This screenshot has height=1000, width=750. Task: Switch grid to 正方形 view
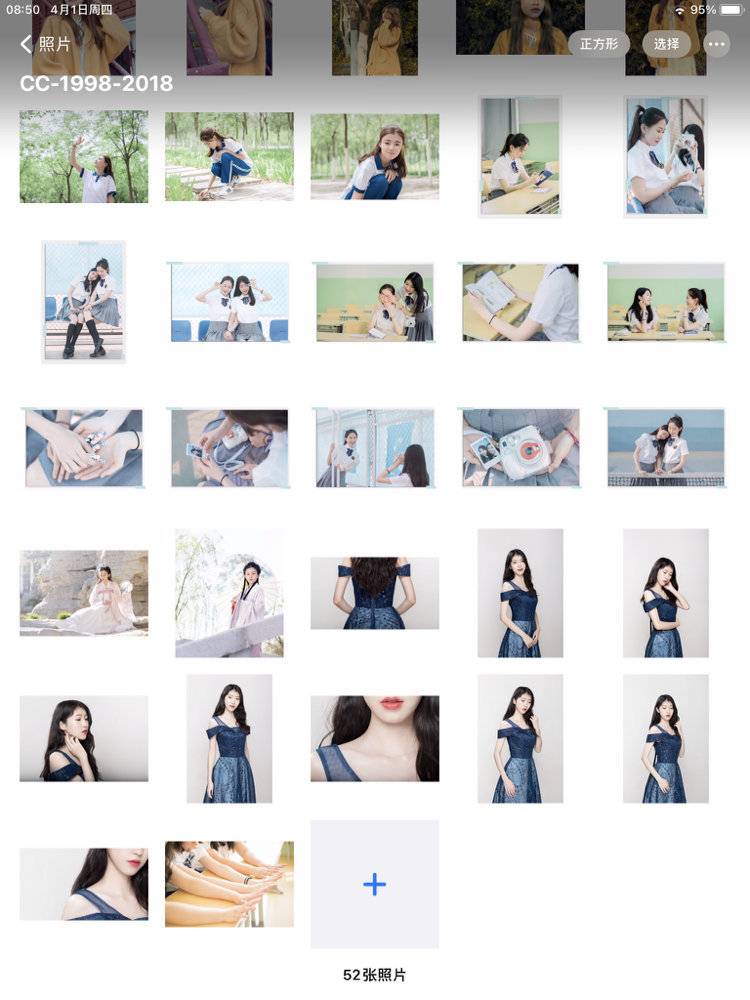click(x=599, y=44)
